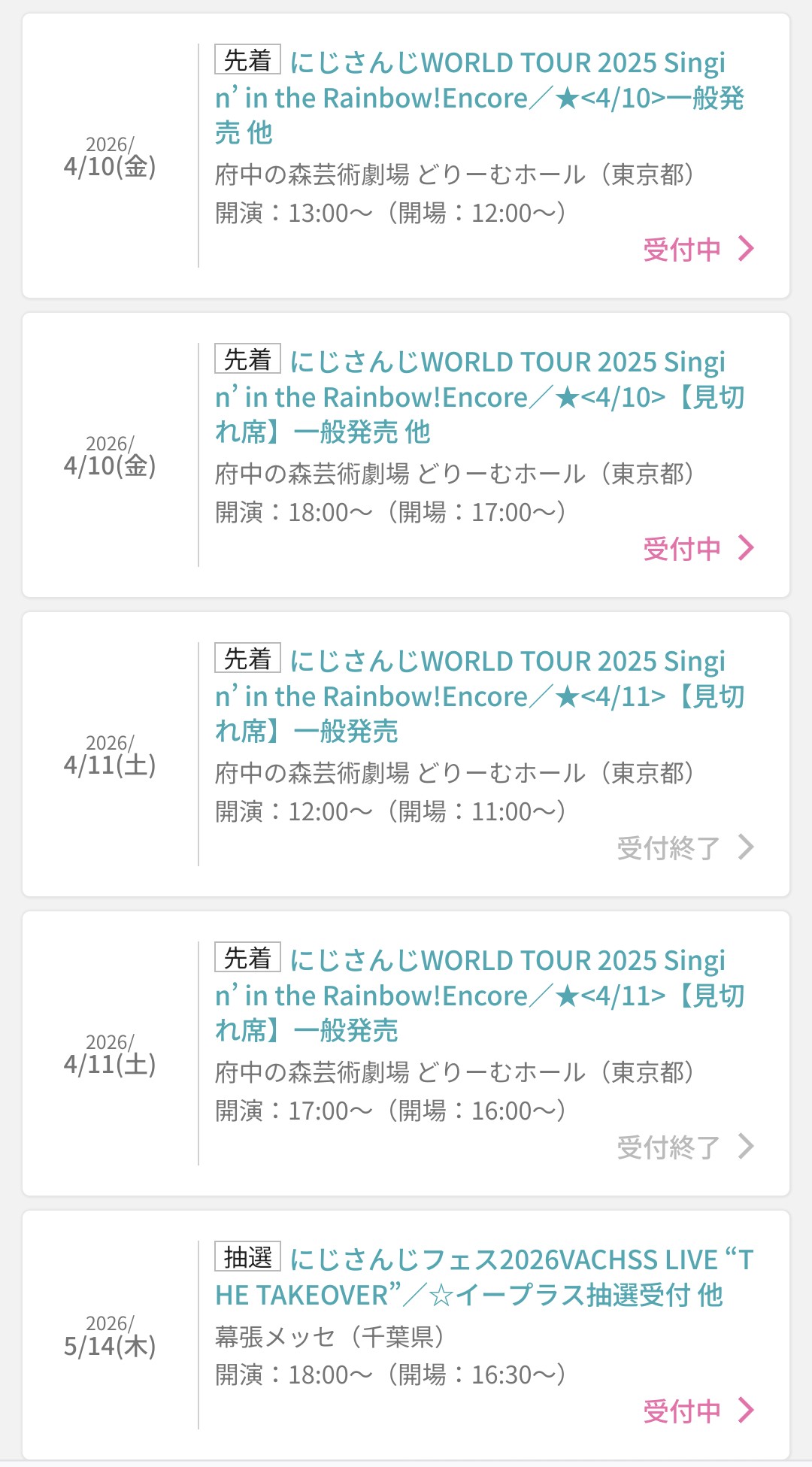The width and height of the screenshot is (812, 1467).
Task: Open the 4/11 17:00 restricted-view seat event
Action: tap(480, 996)
